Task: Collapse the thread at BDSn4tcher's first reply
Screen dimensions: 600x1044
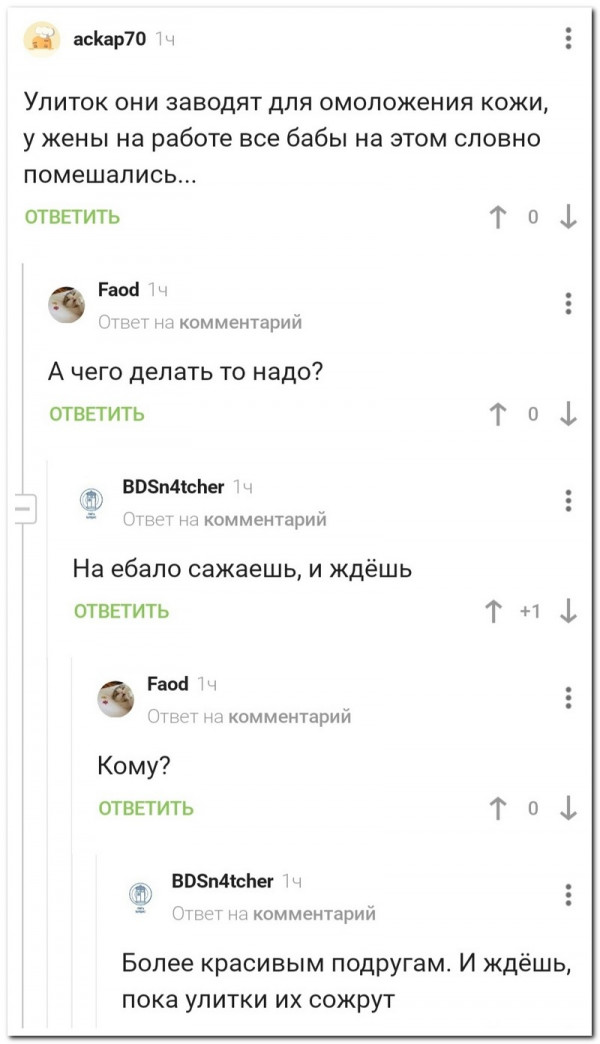Action: [x=24, y=508]
